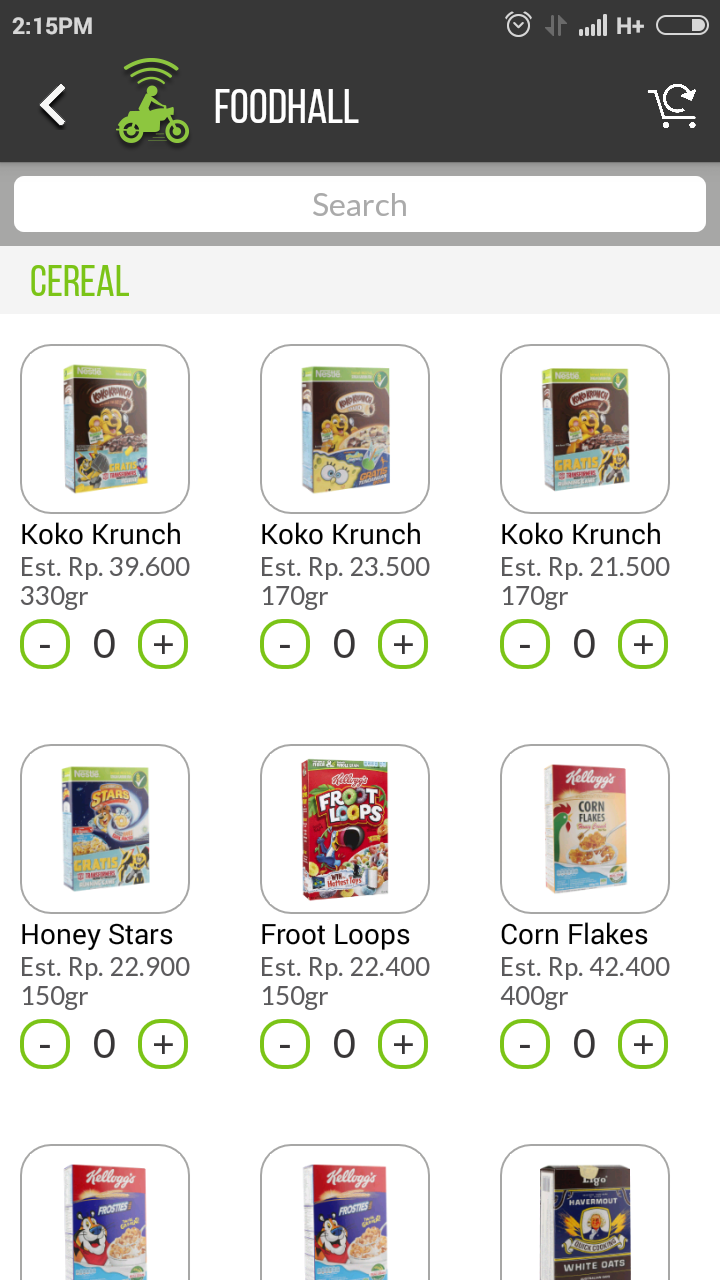
Task: Open the shopping cart
Action: point(673,106)
